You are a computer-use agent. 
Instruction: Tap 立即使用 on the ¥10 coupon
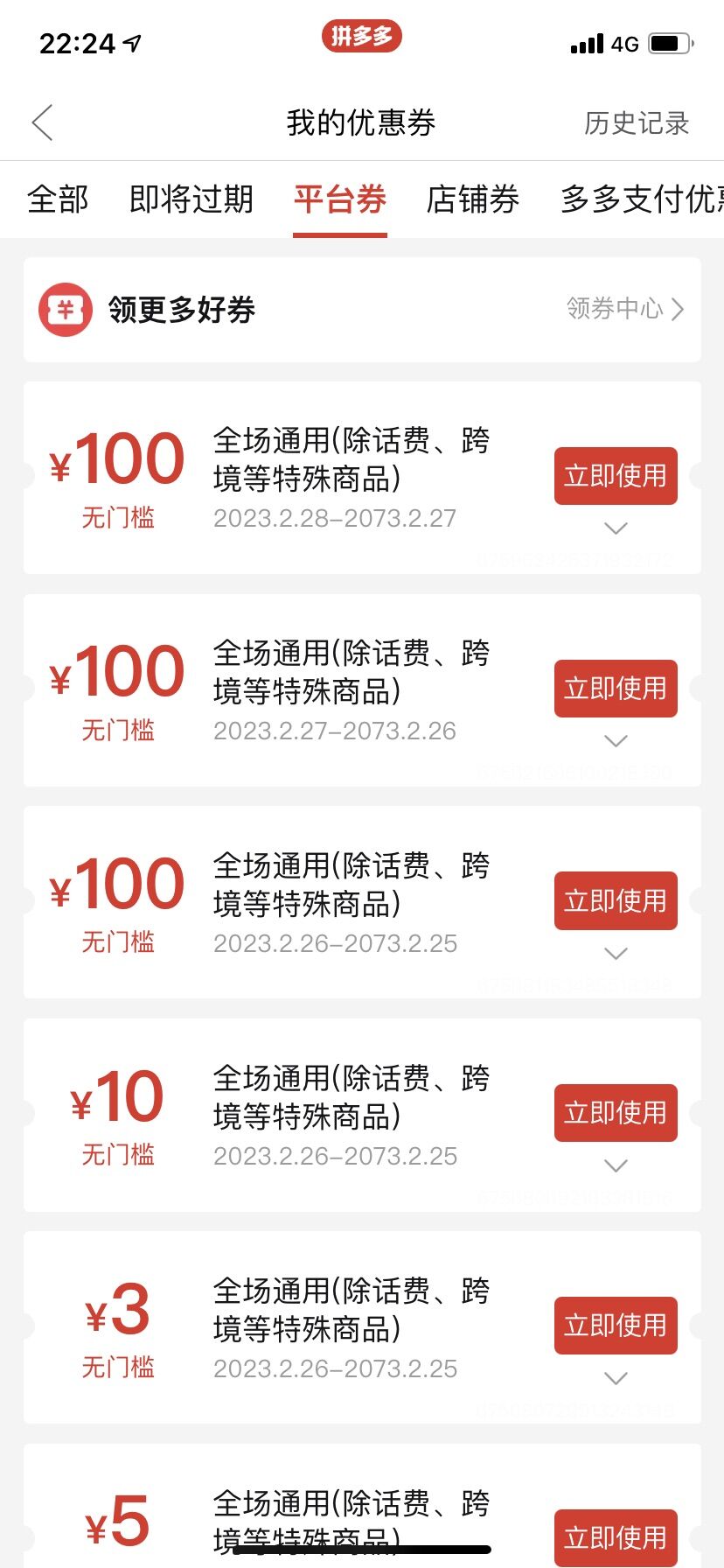tap(616, 1113)
